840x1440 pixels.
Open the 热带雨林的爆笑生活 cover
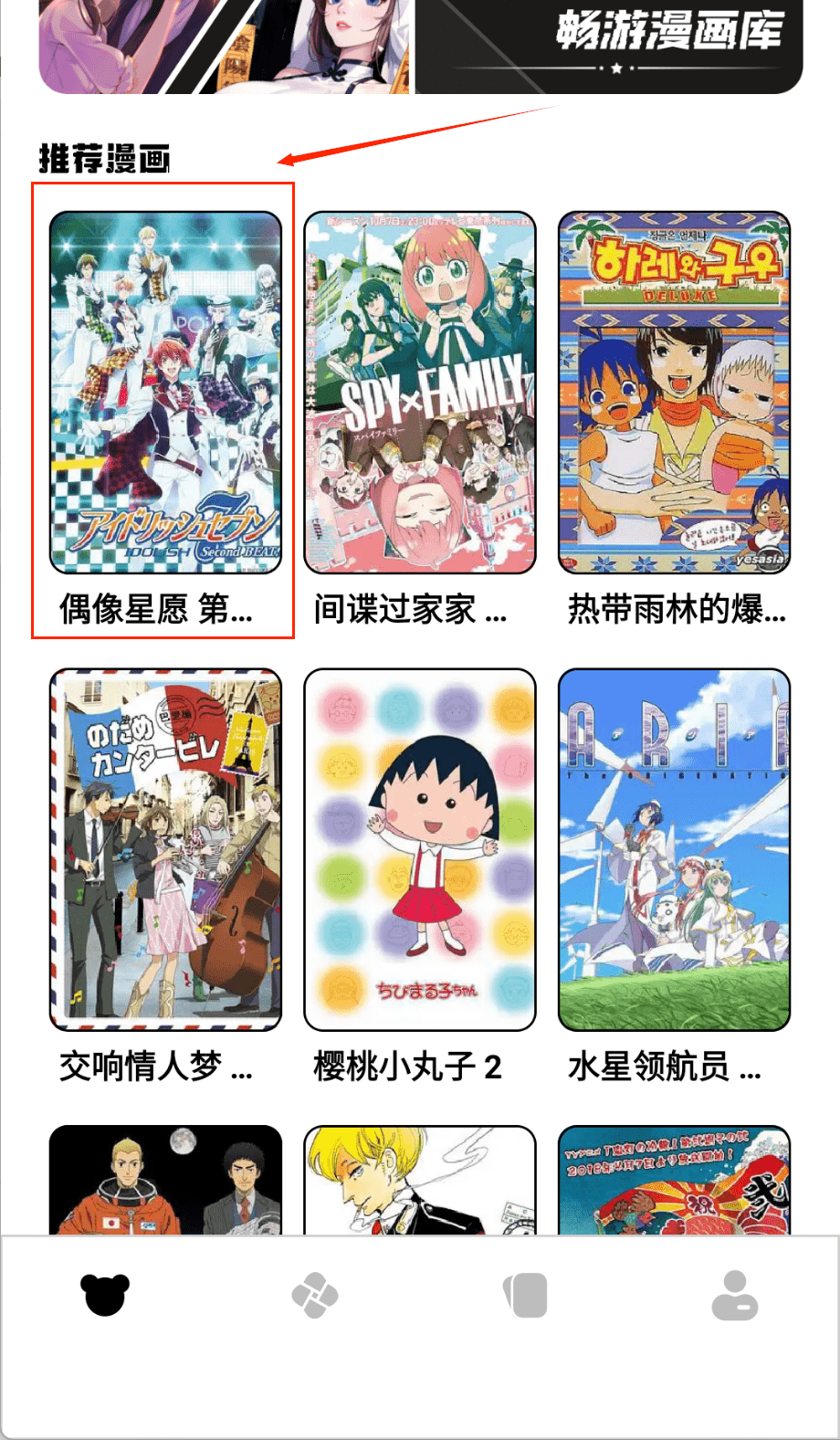[676, 393]
